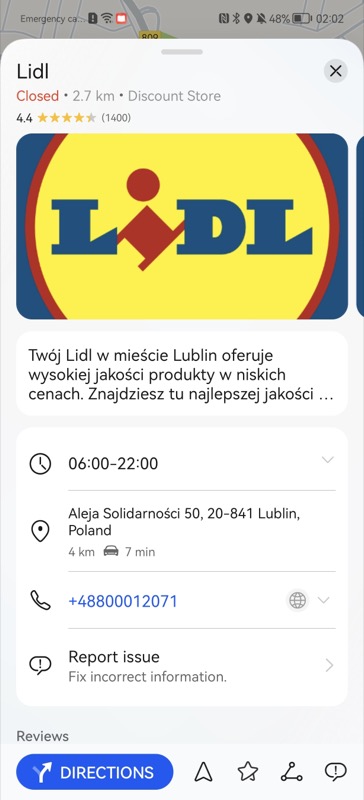Tap the feedback bubble icon in bottom bar
Image resolution: width=364 pixels, height=800 pixels.
pyautogui.click(x=335, y=772)
